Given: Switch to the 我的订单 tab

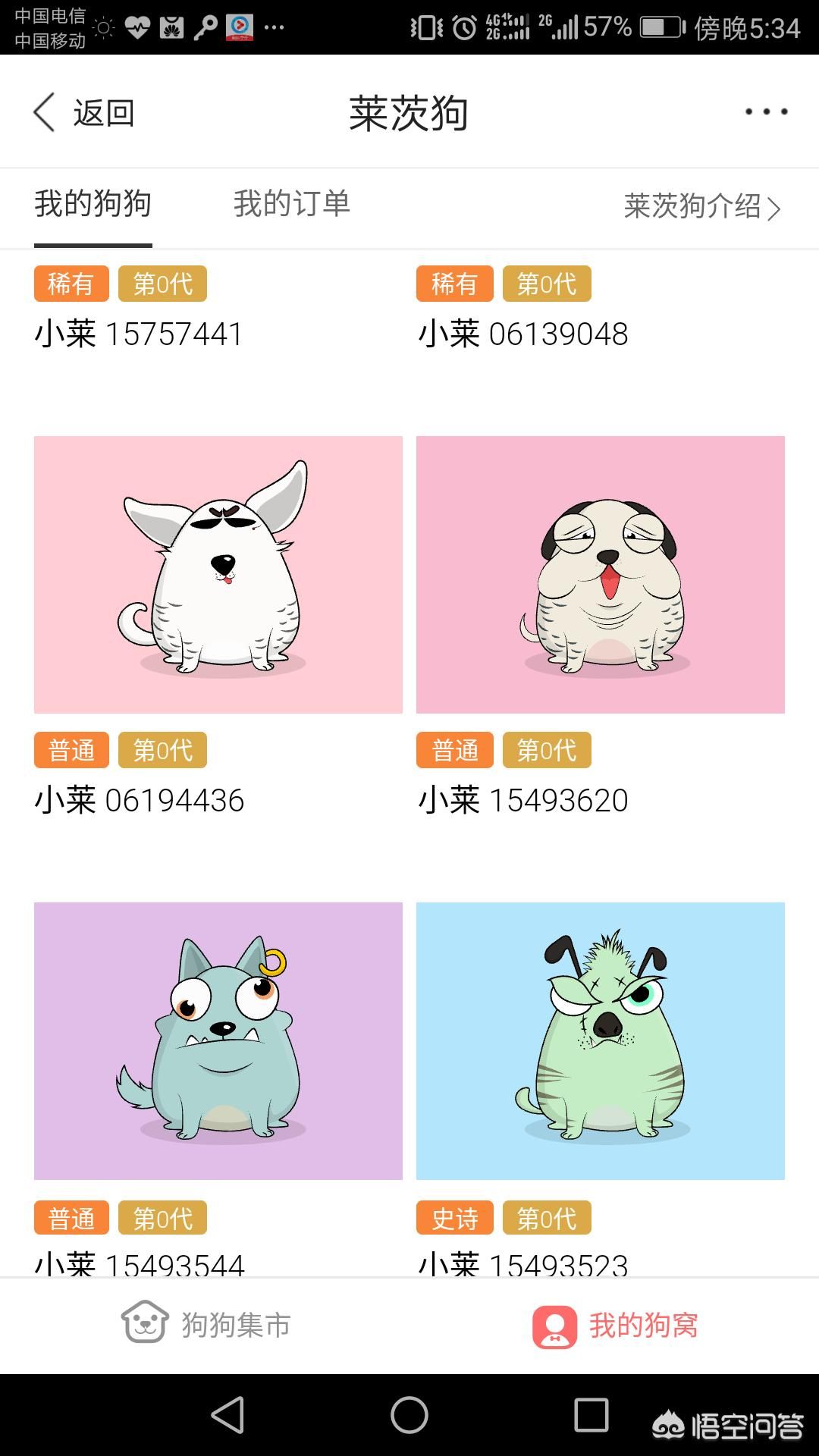Looking at the screenshot, I should pyautogui.click(x=292, y=204).
